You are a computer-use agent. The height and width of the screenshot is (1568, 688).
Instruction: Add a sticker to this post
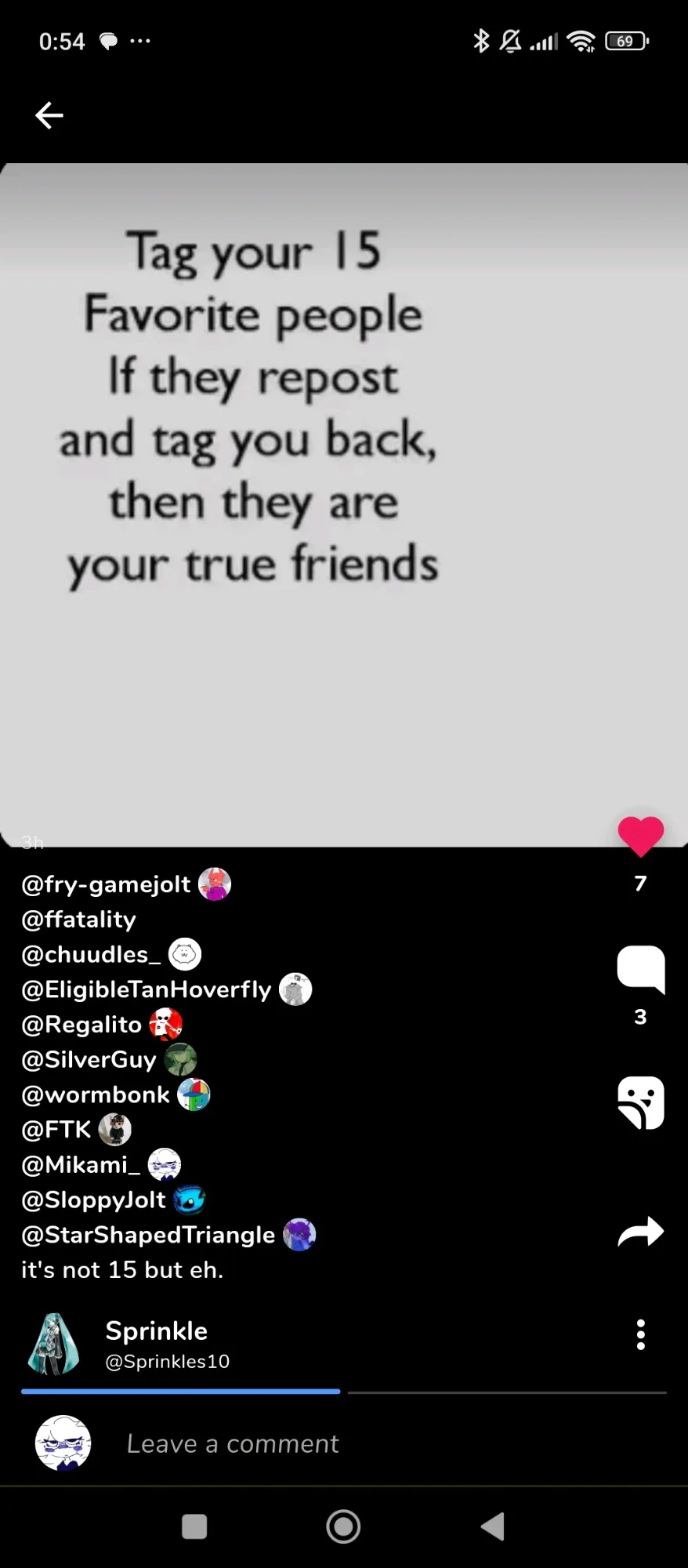click(x=640, y=1102)
